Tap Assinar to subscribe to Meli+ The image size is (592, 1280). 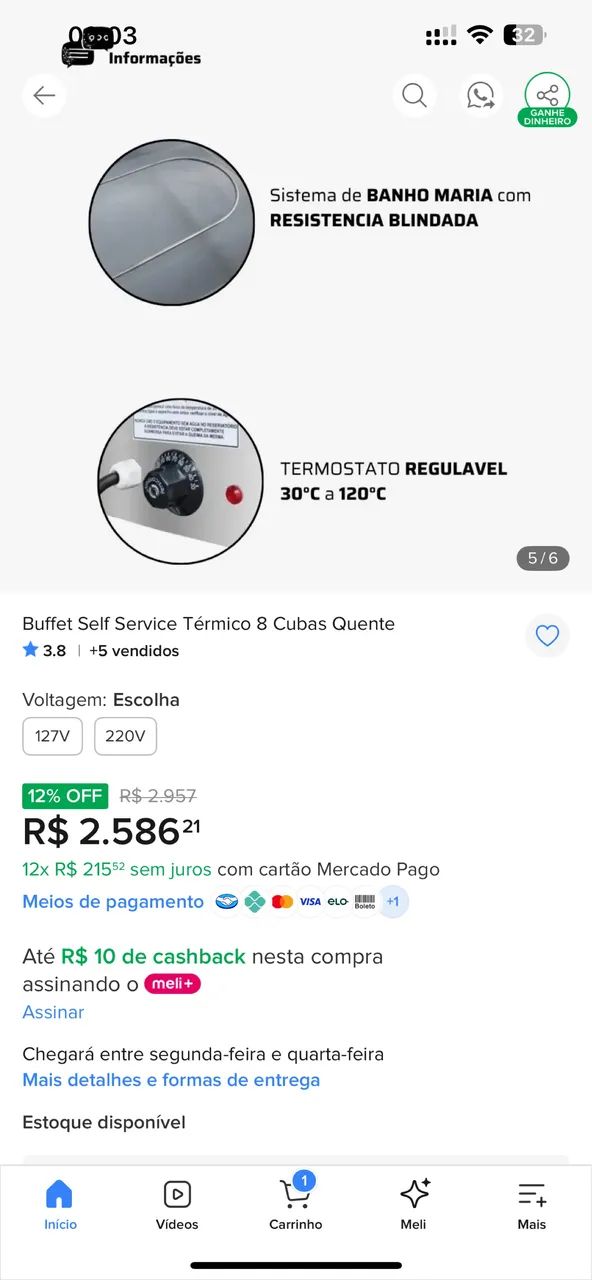[x=53, y=1012]
